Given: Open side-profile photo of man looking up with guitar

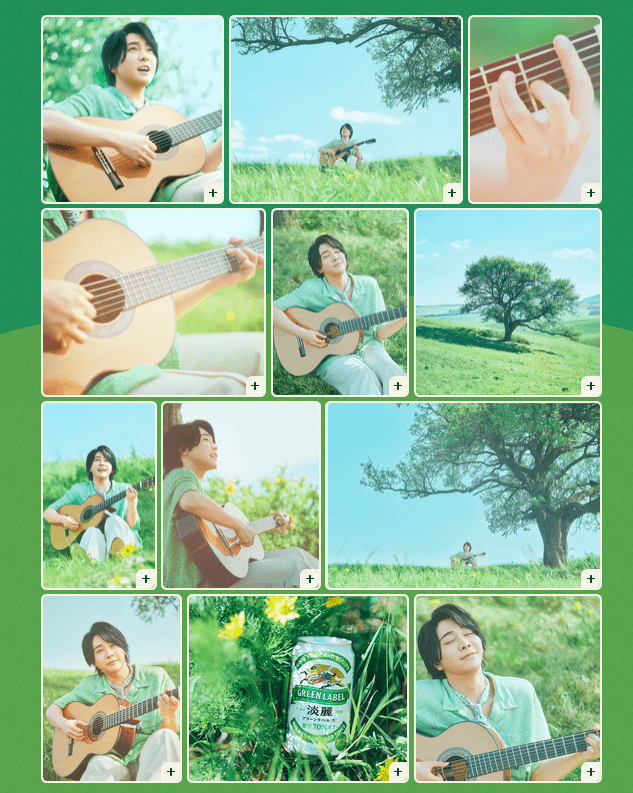Looking at the screenshot, I should pos(241,495).
